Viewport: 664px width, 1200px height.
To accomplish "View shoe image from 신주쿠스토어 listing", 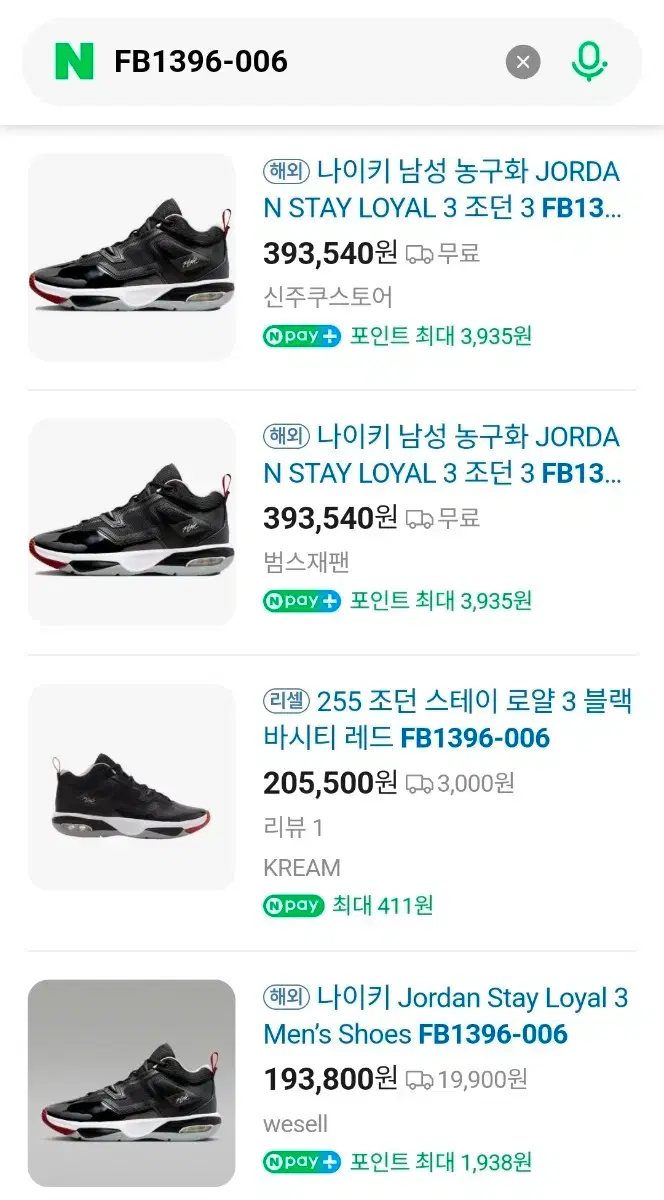I will tap(132, 257).
